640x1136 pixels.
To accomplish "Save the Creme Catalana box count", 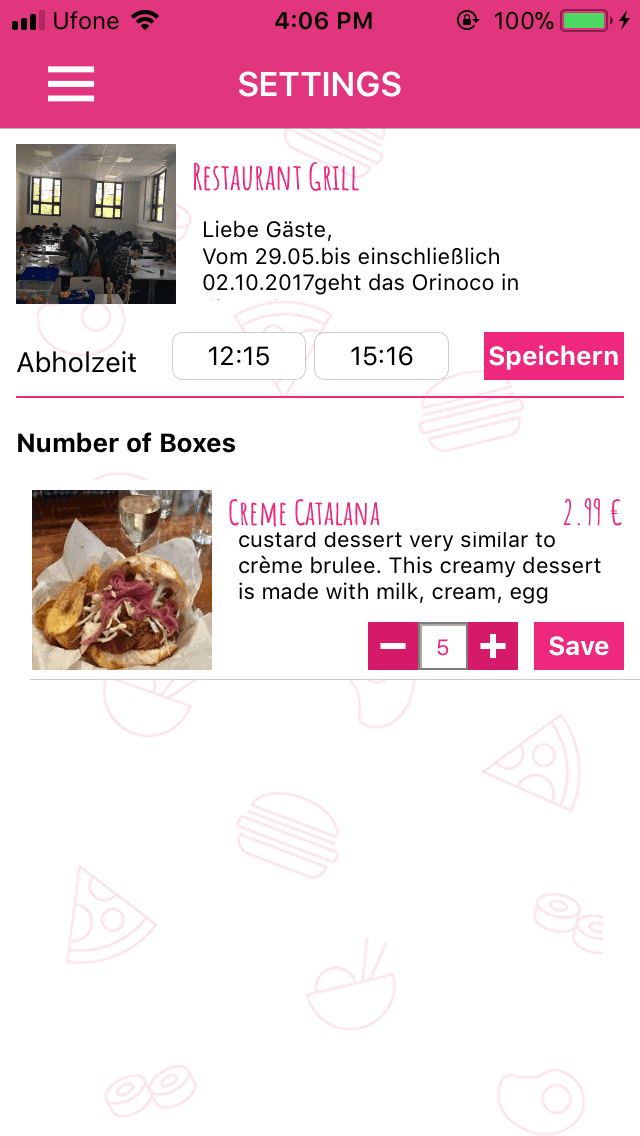I will tap(578, 647).
